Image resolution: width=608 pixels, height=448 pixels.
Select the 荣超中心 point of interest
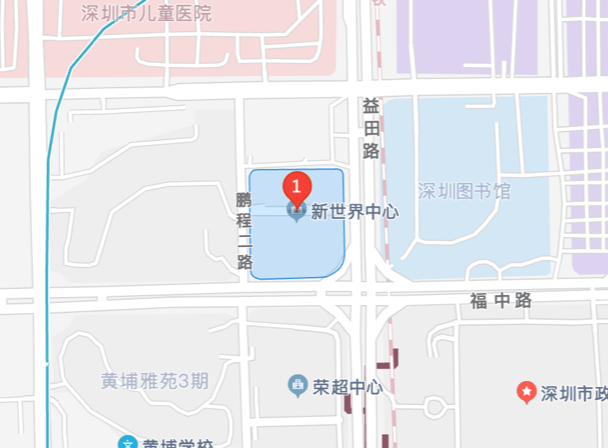click(x=297, y=385)
